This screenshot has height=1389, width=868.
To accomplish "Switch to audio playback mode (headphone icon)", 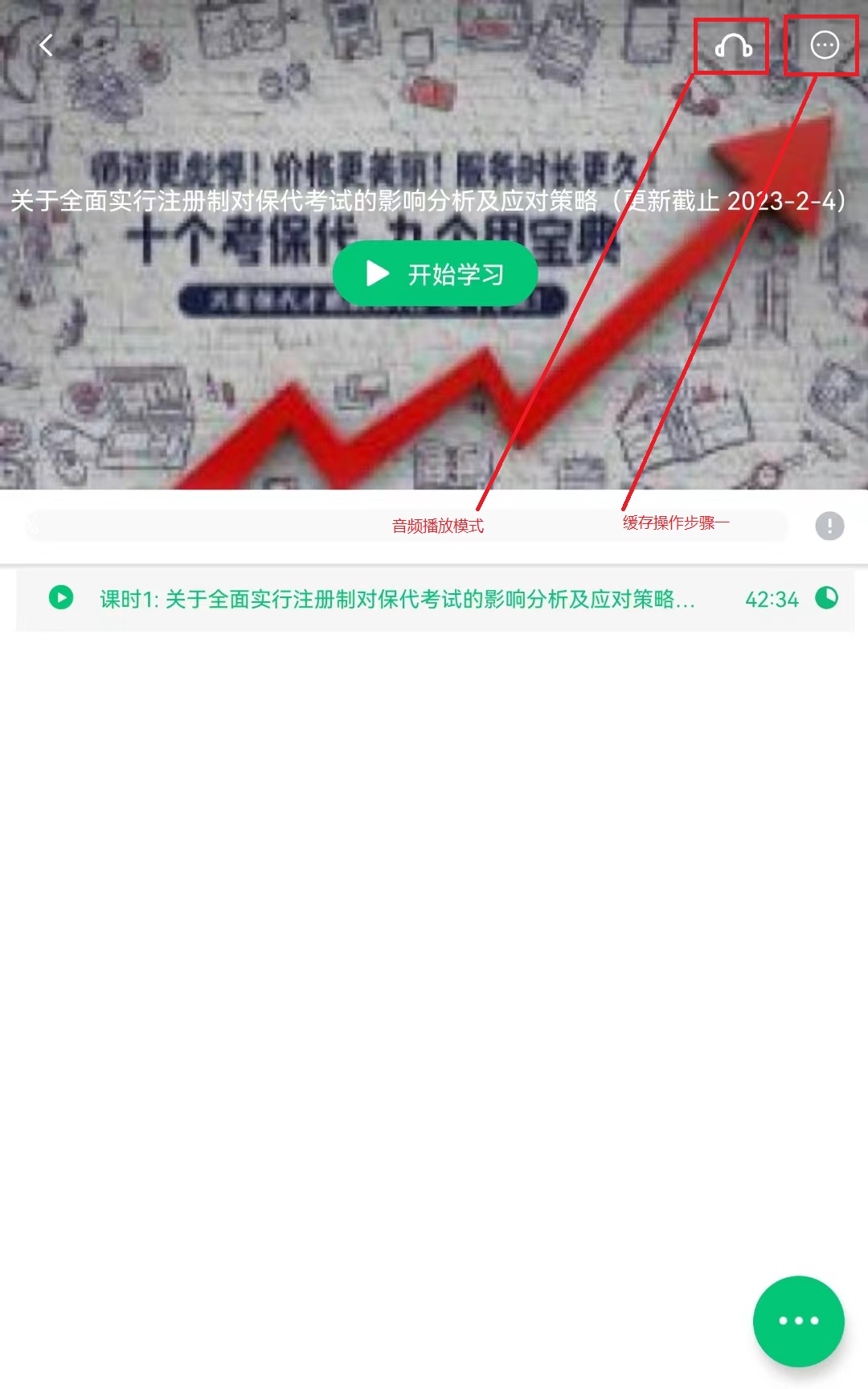I will click(732, 47).
